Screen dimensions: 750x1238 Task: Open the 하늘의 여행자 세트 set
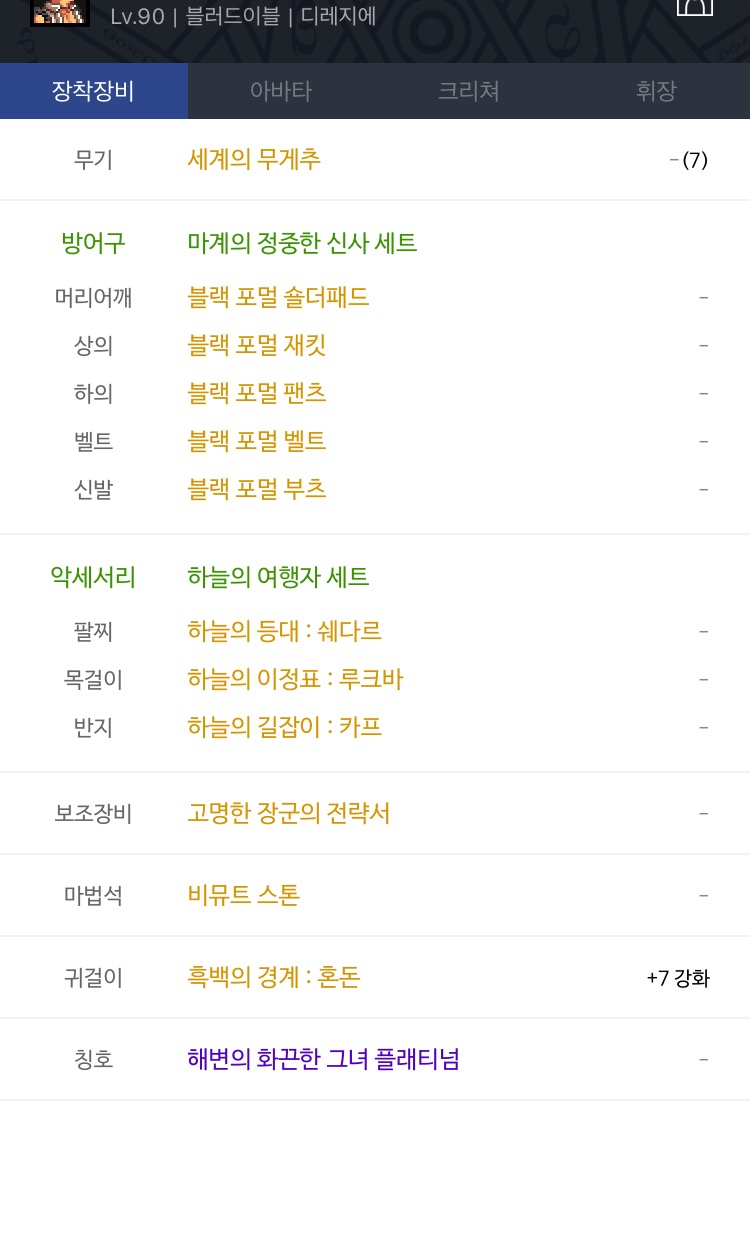pos(278,576)
